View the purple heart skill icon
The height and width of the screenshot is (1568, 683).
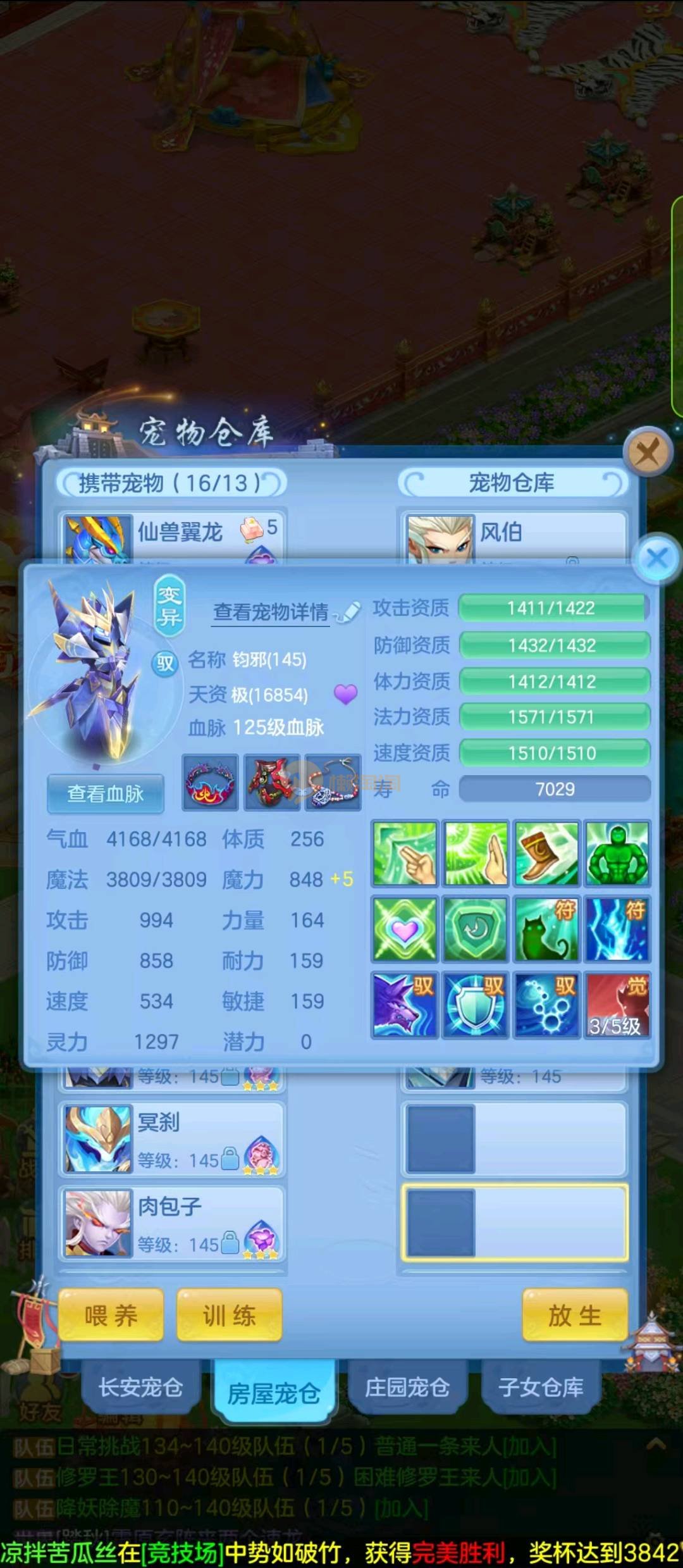click(405, 929)
